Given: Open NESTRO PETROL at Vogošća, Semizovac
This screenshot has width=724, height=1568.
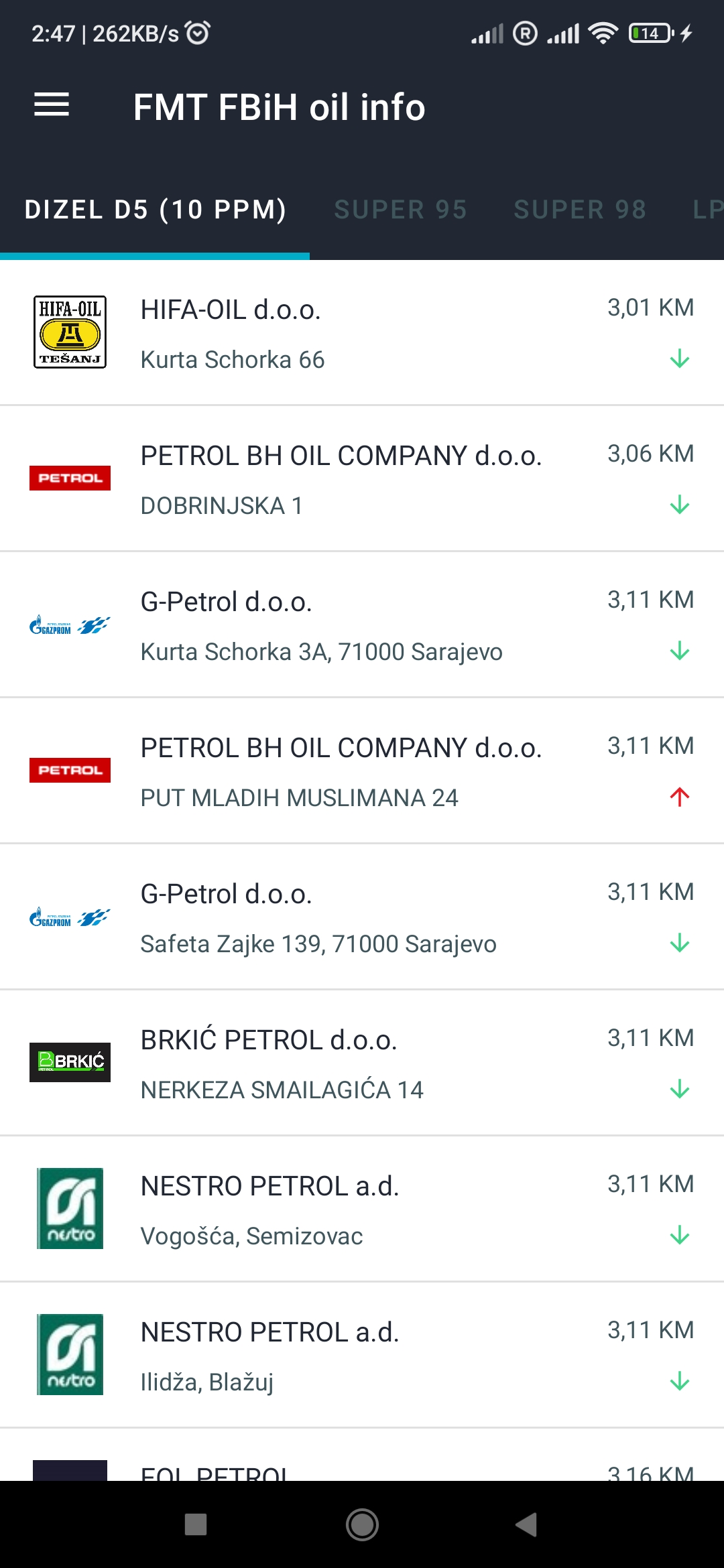Looking at the screenshot, I should [x=362, y=1209].
